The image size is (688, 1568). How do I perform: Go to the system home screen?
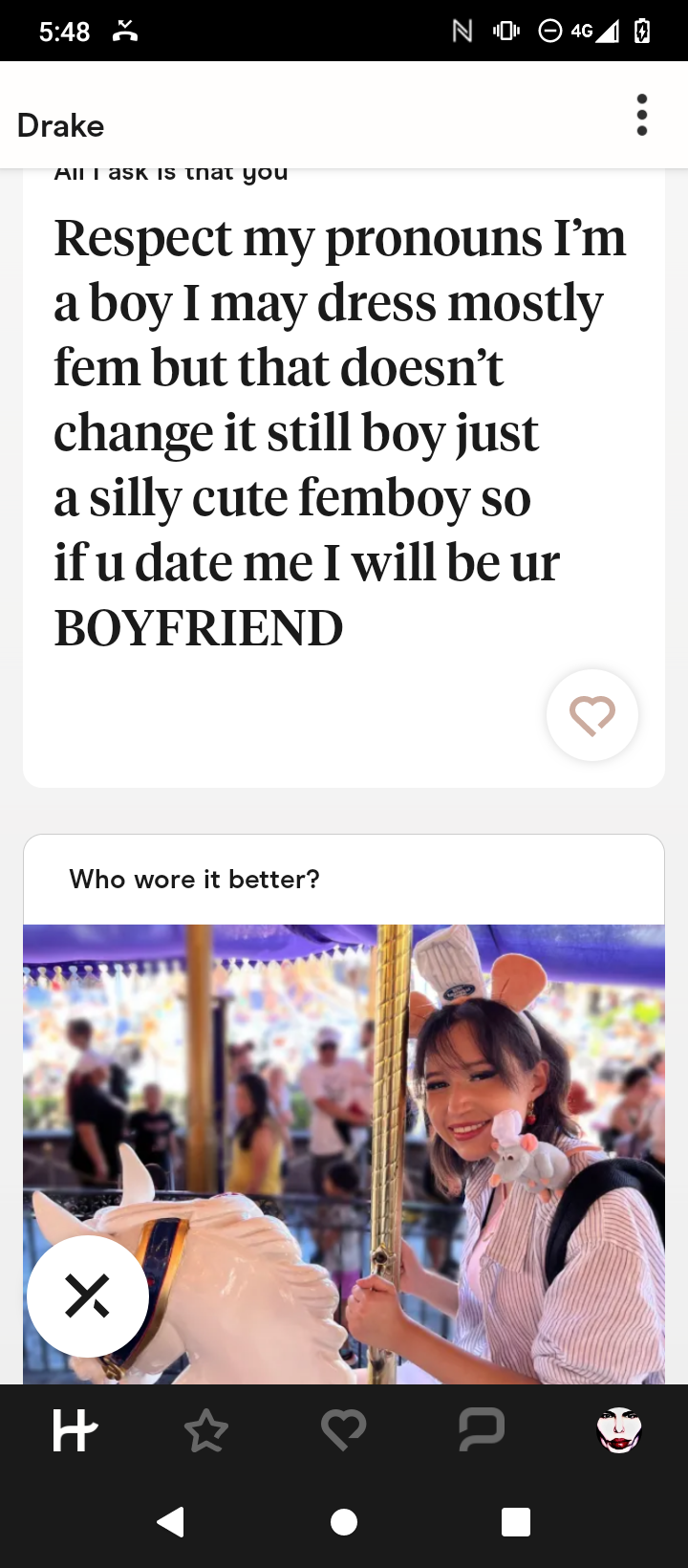click(344, 1521)
